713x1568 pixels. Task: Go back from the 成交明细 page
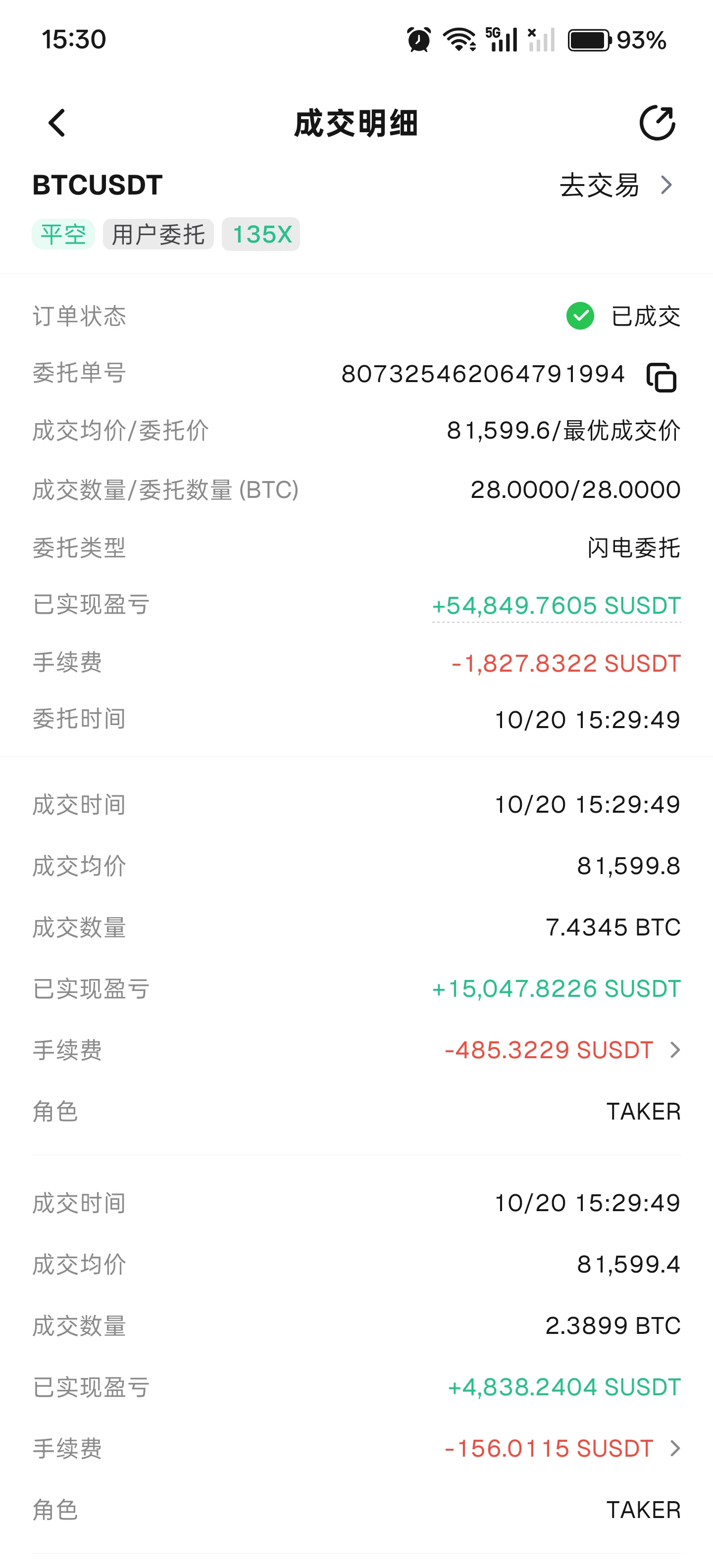coord(56,124)
